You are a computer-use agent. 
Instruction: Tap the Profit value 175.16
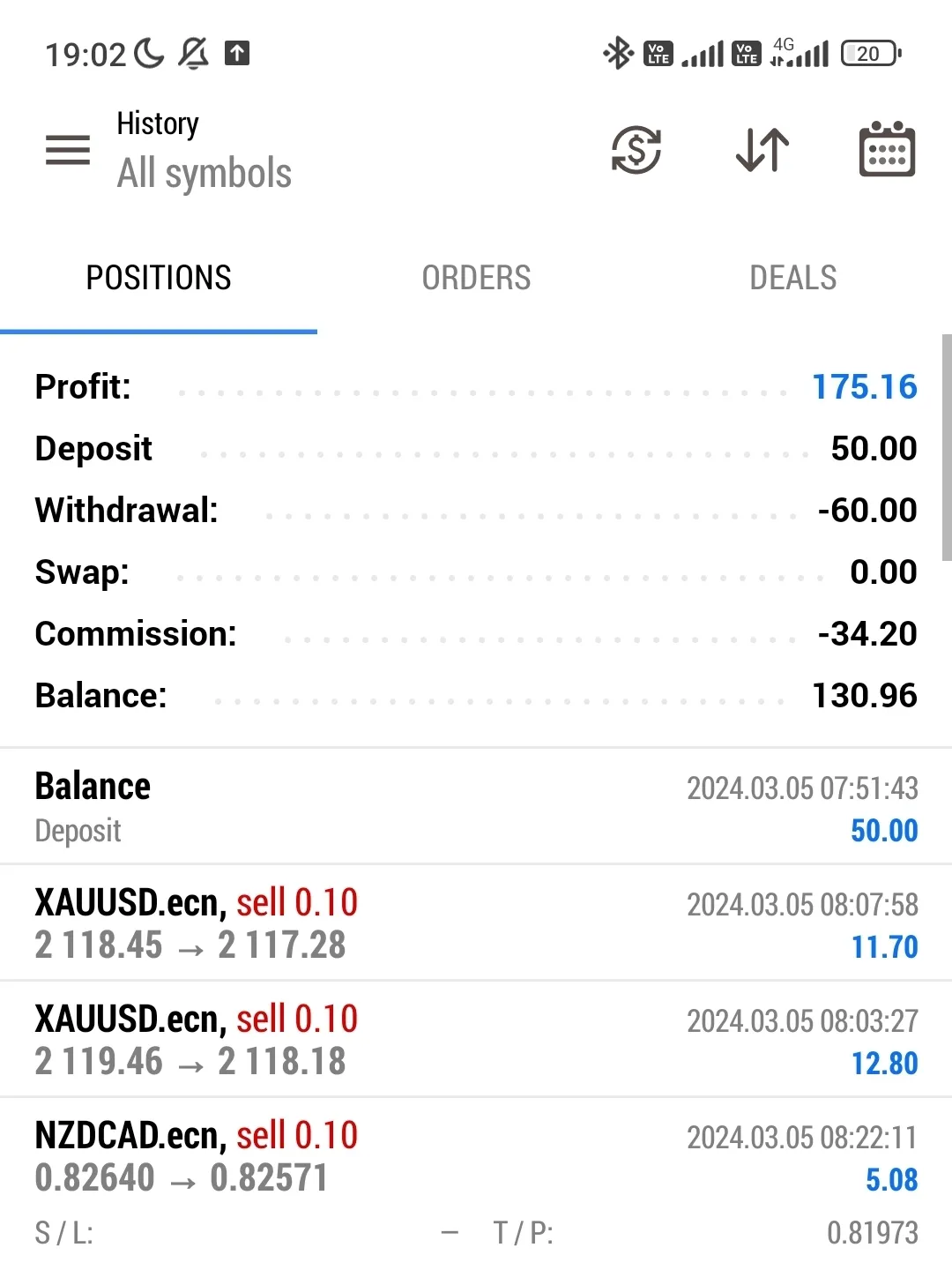click(865, 386)
